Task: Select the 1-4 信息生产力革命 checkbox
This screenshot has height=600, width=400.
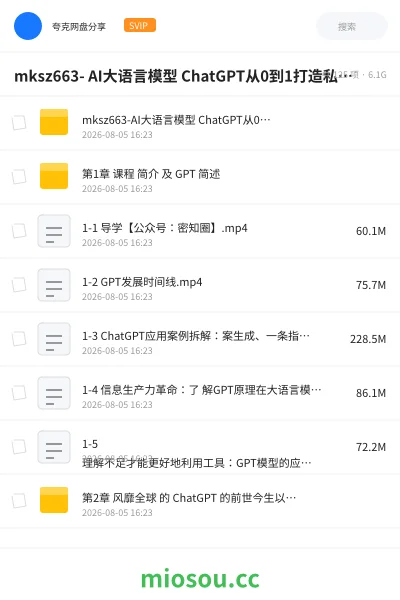Action: 19,393
